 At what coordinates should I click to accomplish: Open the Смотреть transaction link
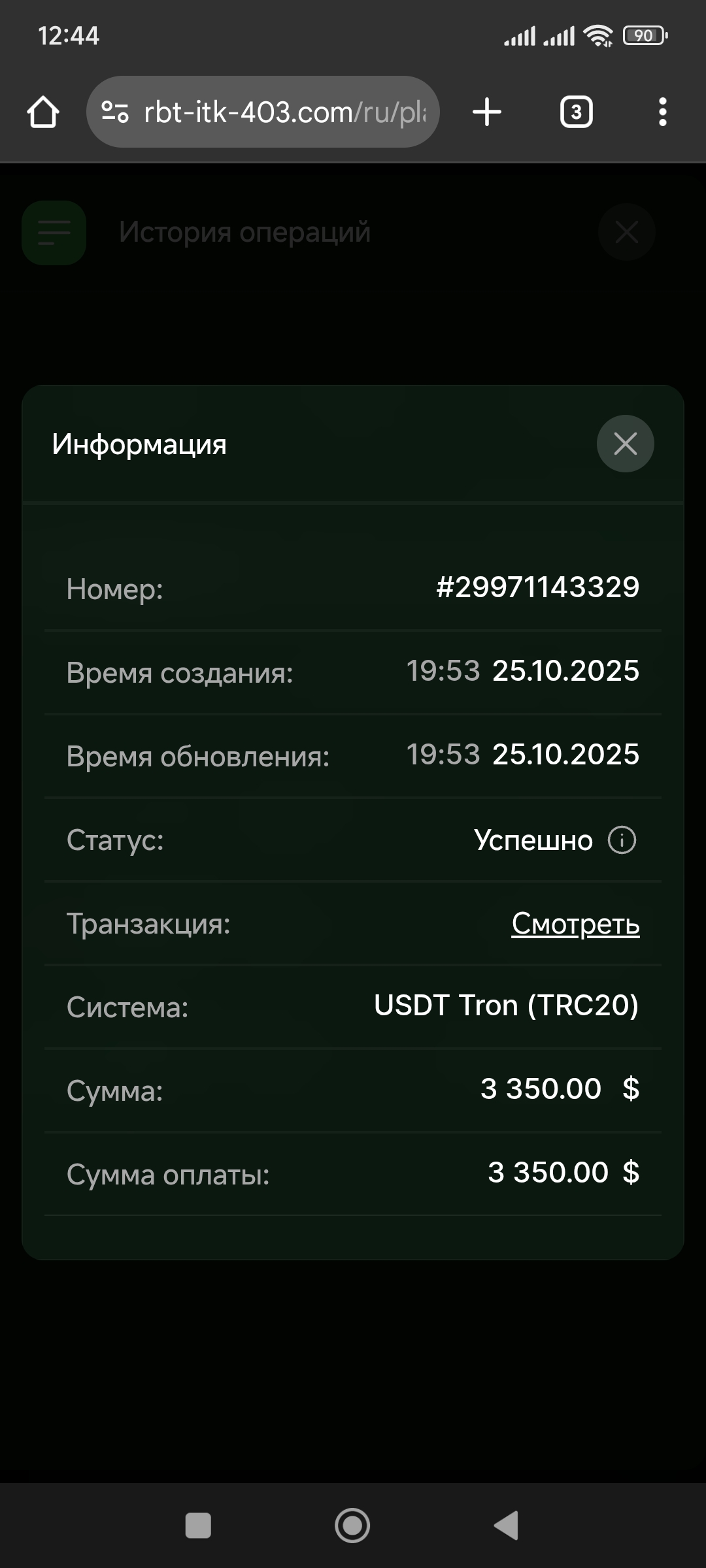click(x=575, y=924)
